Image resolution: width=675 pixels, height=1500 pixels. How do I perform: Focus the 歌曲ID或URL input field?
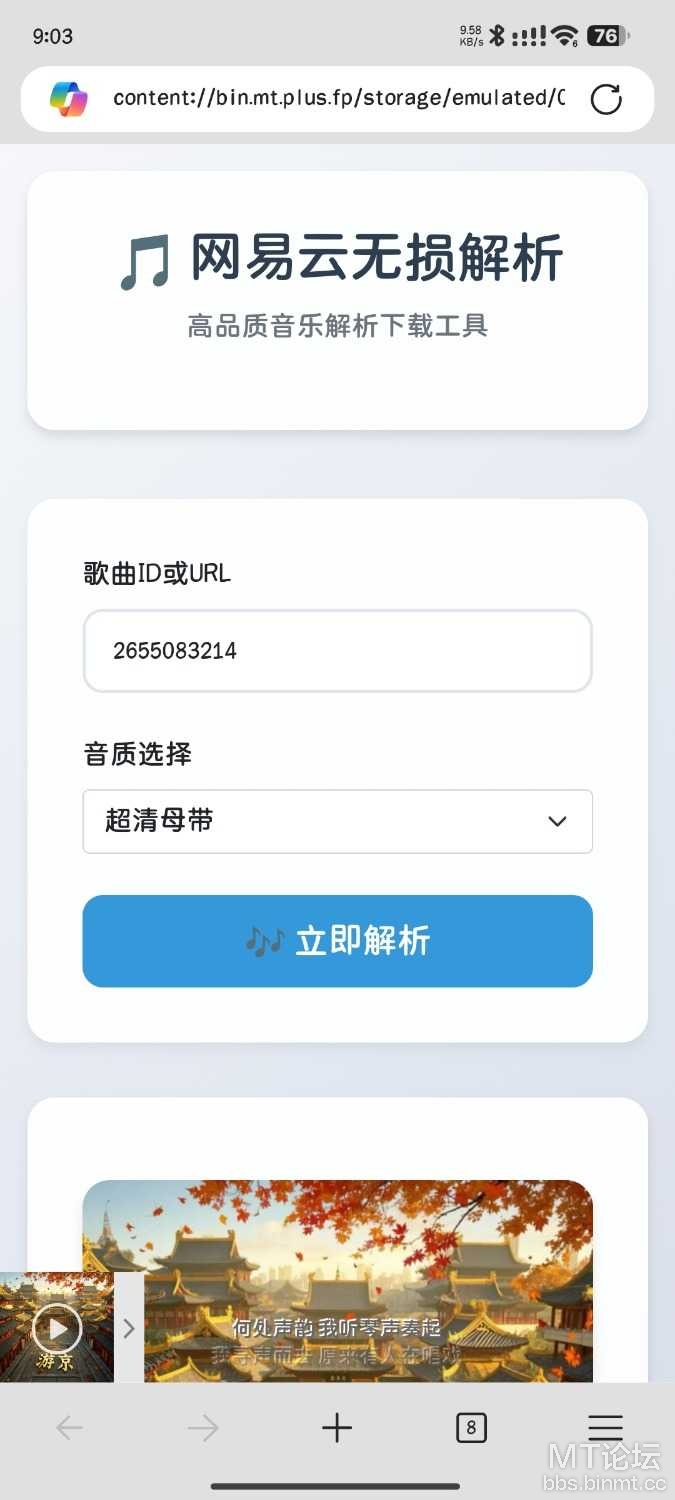point(338,651)
